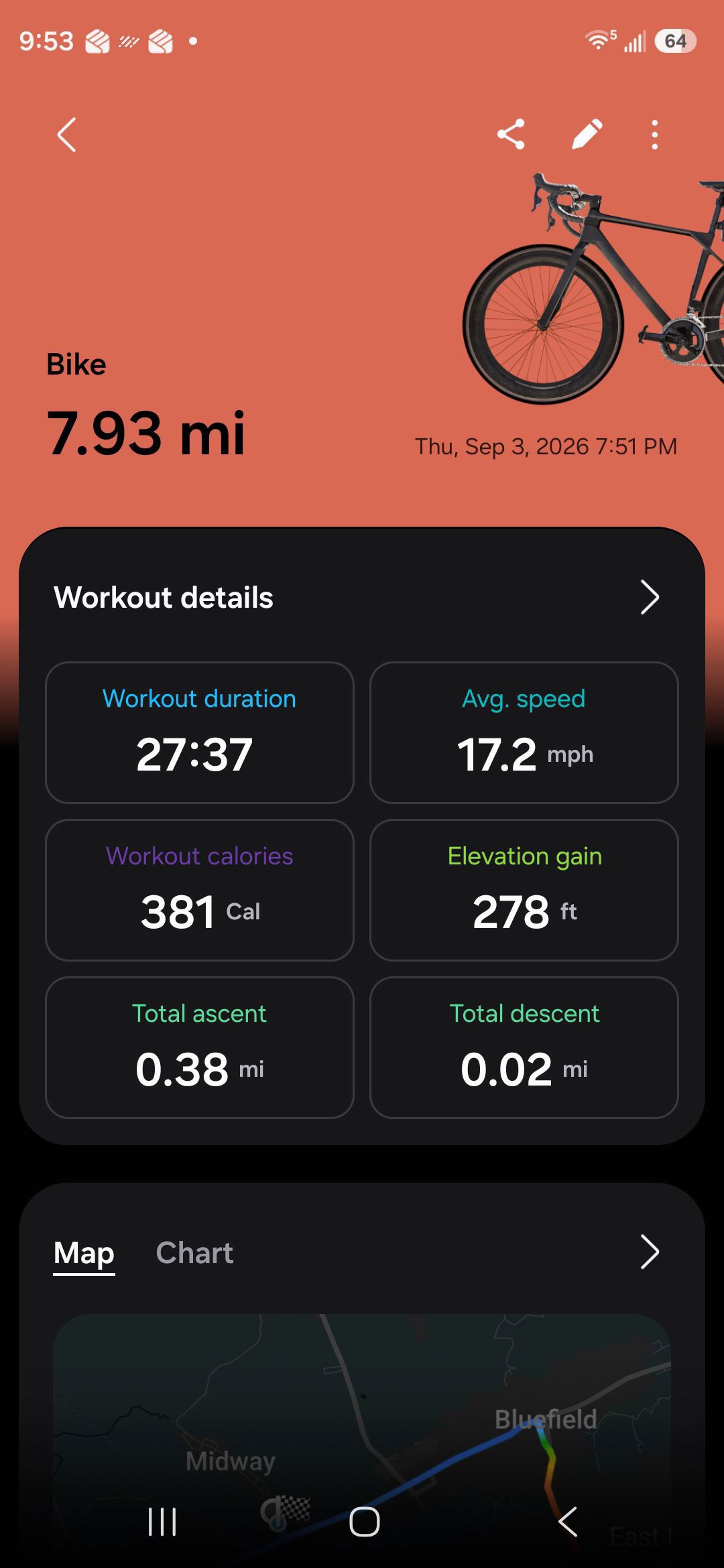Select the Map tab
This screenshot has height=1568, width=724.
pyautogui.click(x=84, y=1253)
